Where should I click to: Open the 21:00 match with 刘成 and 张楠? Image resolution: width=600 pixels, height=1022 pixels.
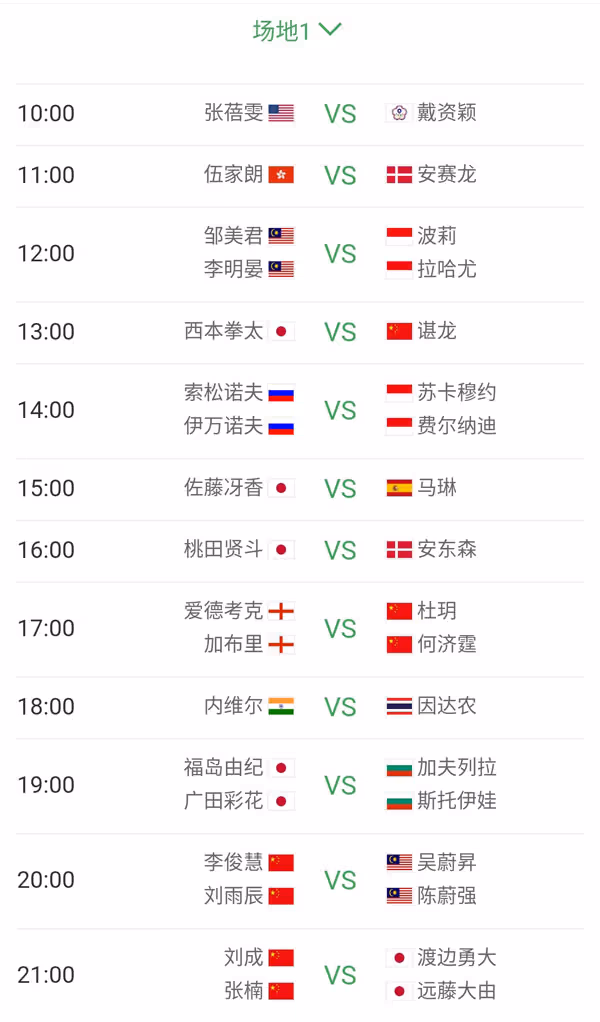tap(300, 975)
